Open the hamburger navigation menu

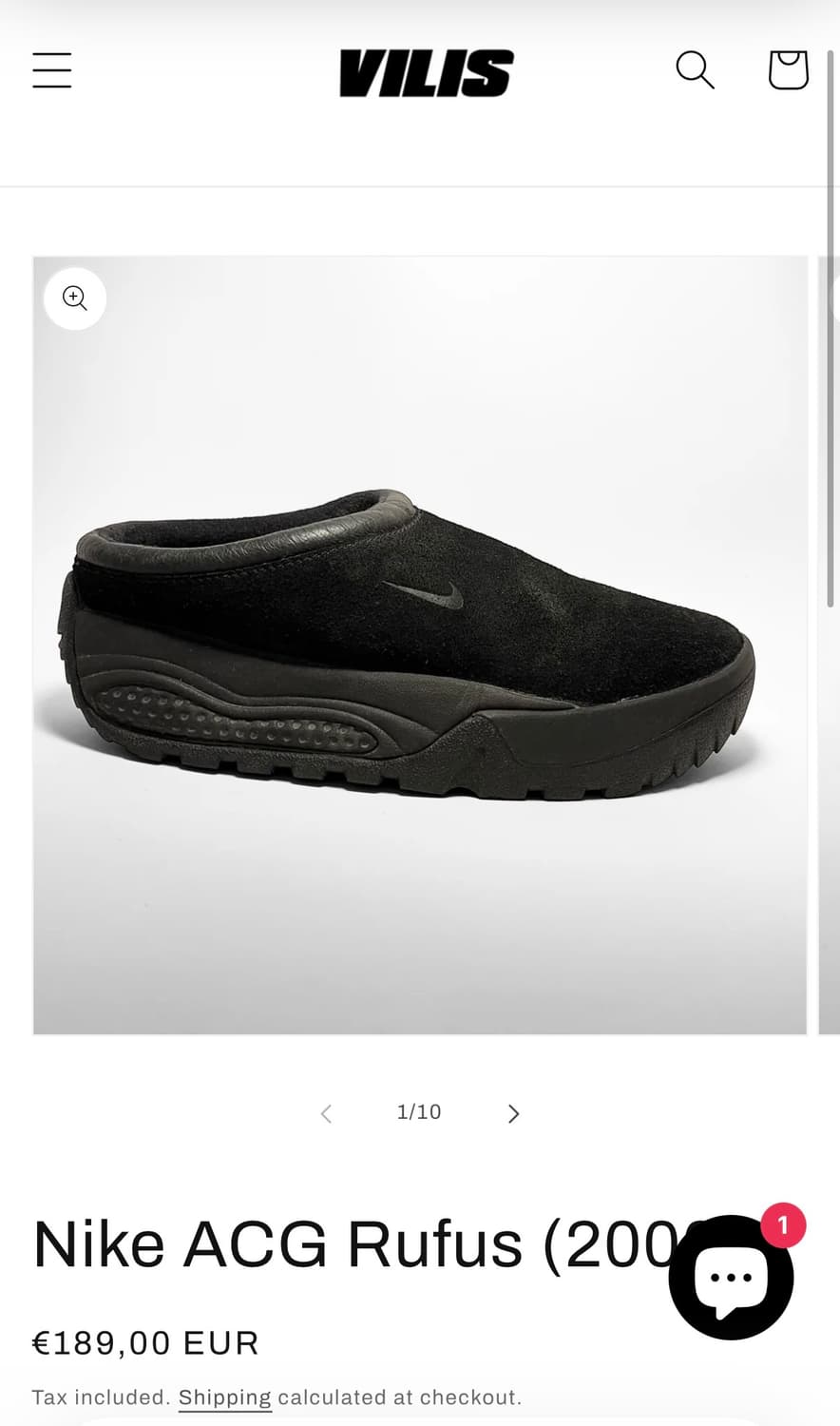click(x=51, y=69)
